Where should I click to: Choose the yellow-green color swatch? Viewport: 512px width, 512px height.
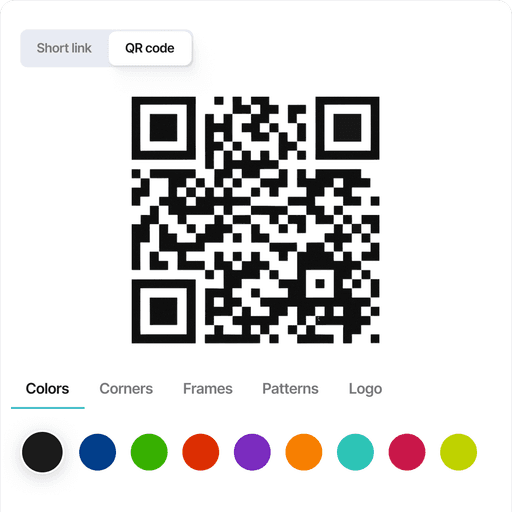pyautogui.click(x=459, y=452)
